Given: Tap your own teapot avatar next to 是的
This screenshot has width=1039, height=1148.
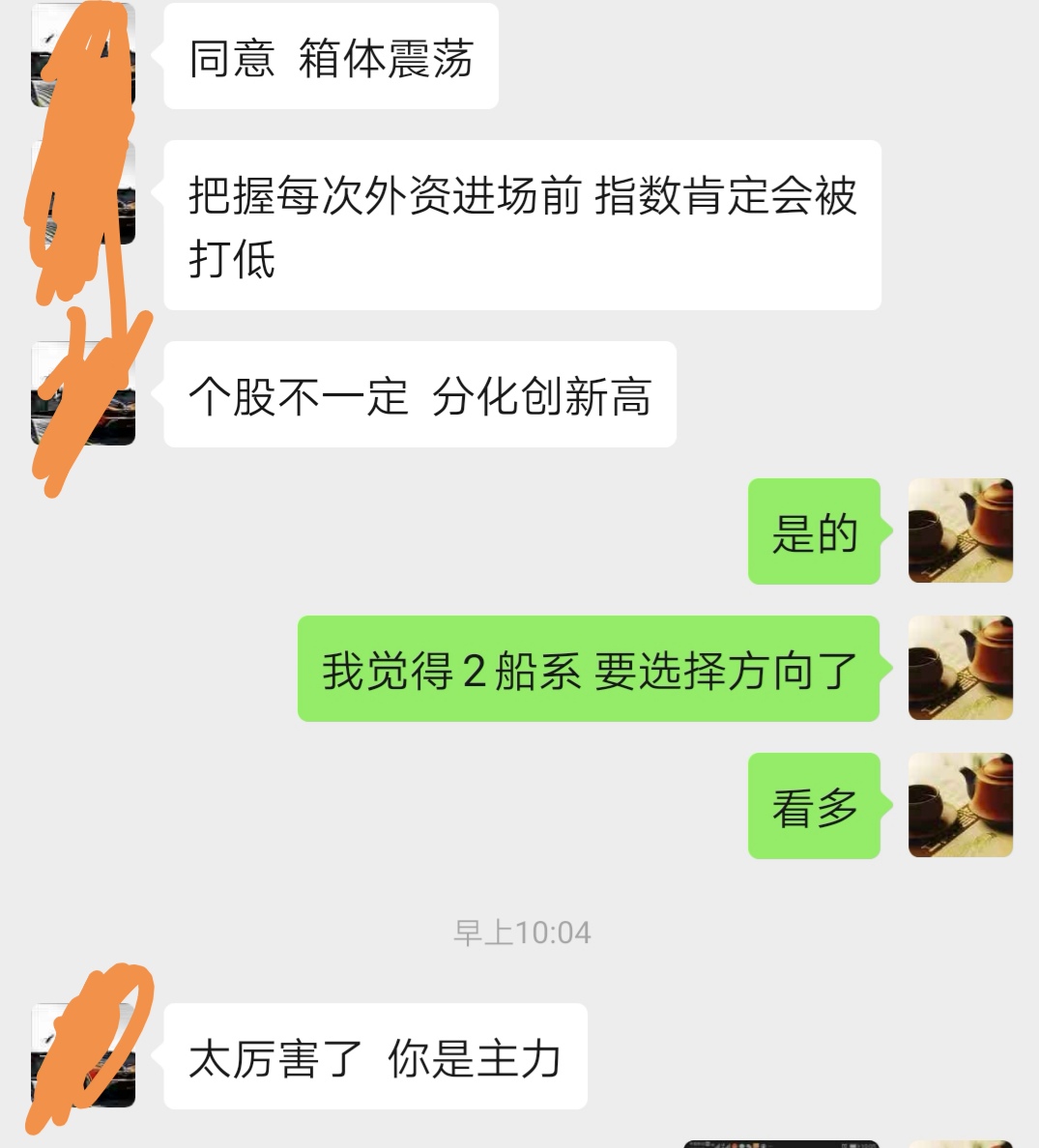Looking at the screenshot, I should point(960,531).
